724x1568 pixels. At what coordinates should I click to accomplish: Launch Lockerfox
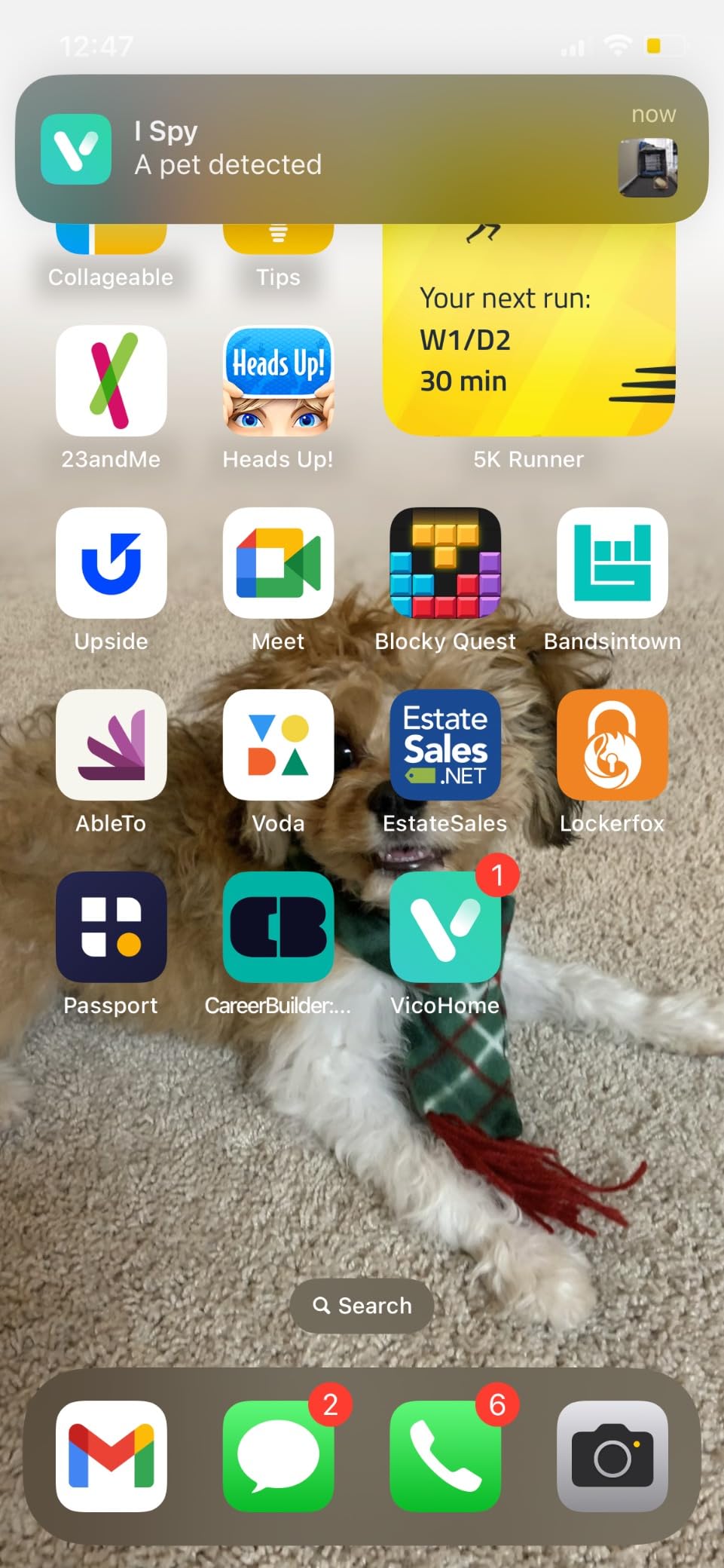(x=612, y=745)
